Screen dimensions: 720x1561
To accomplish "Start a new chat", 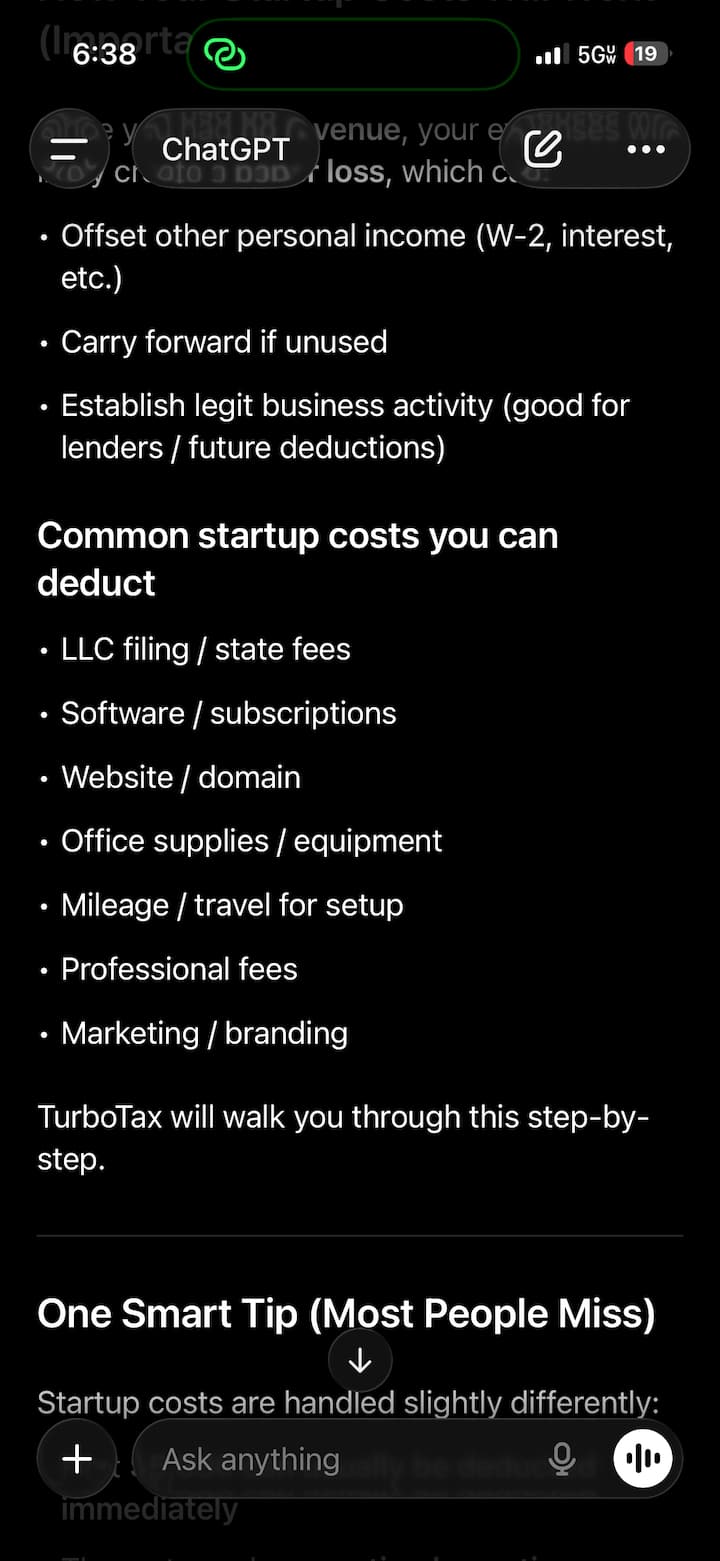I will [543, 150].
